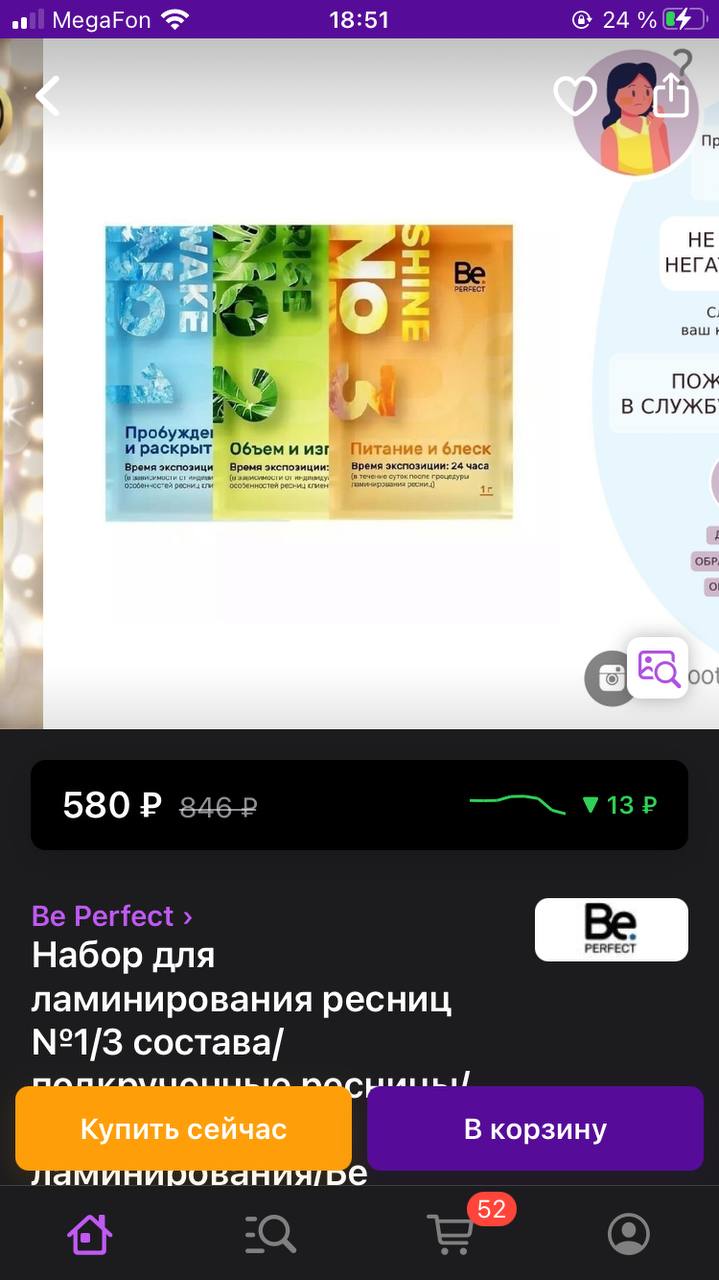This screenshot has width=719, height=1280.
Task: Open the Be Perfect brand logo card
Action: [611, 930]
